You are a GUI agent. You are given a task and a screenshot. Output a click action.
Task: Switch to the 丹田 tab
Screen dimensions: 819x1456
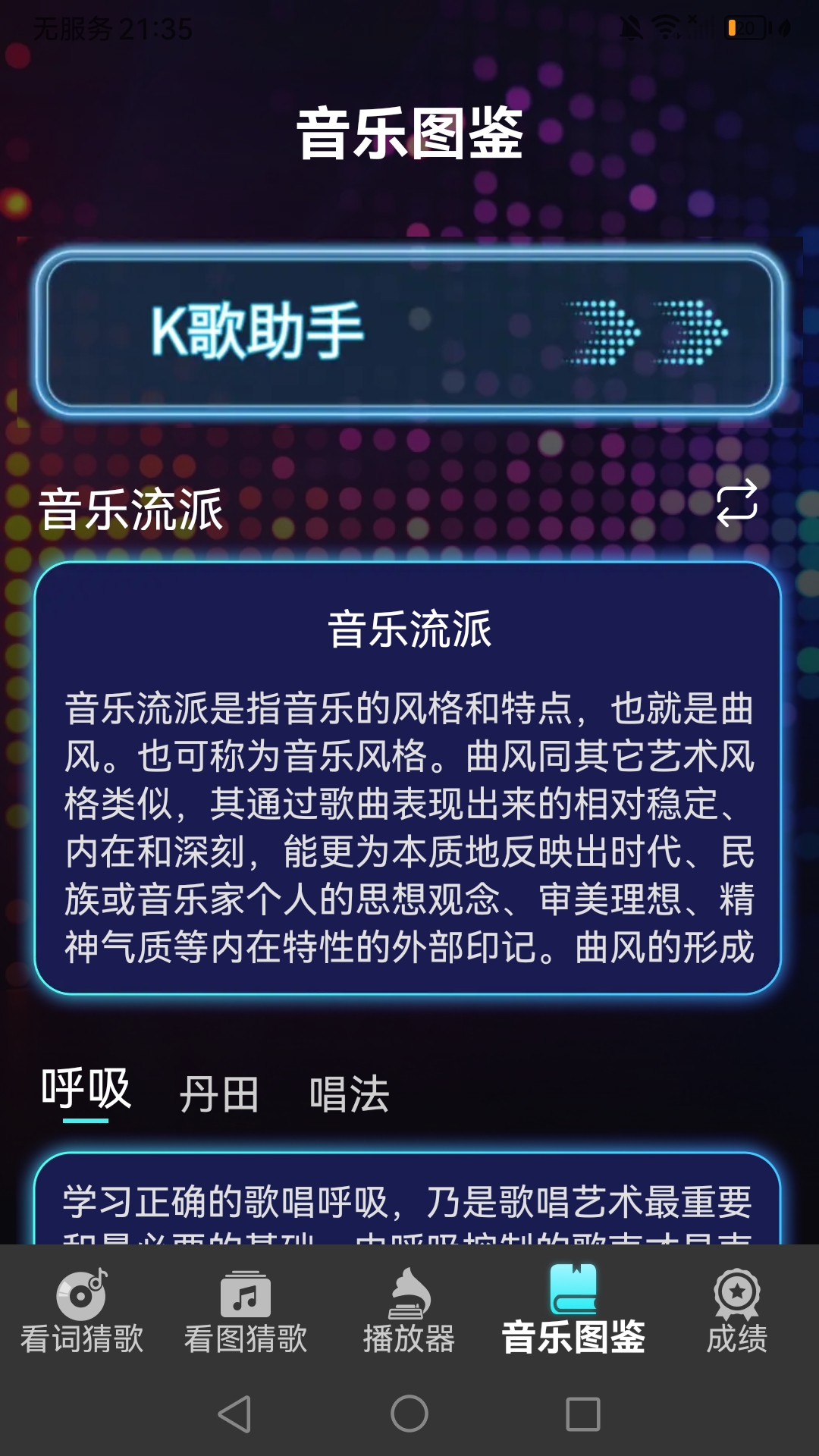coord(219,1094)
